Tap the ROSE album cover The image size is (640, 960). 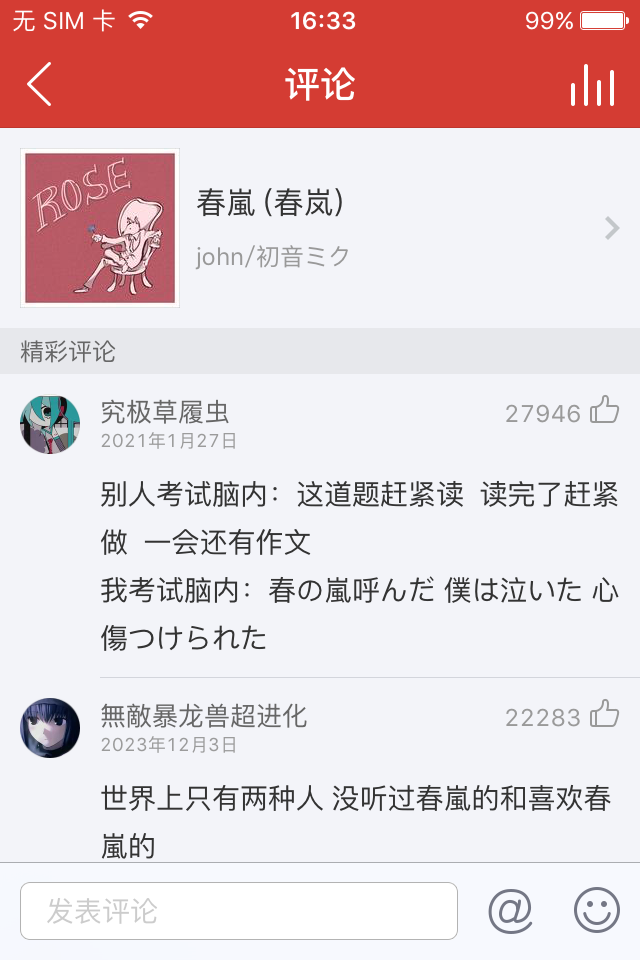(x=100, y=228)
